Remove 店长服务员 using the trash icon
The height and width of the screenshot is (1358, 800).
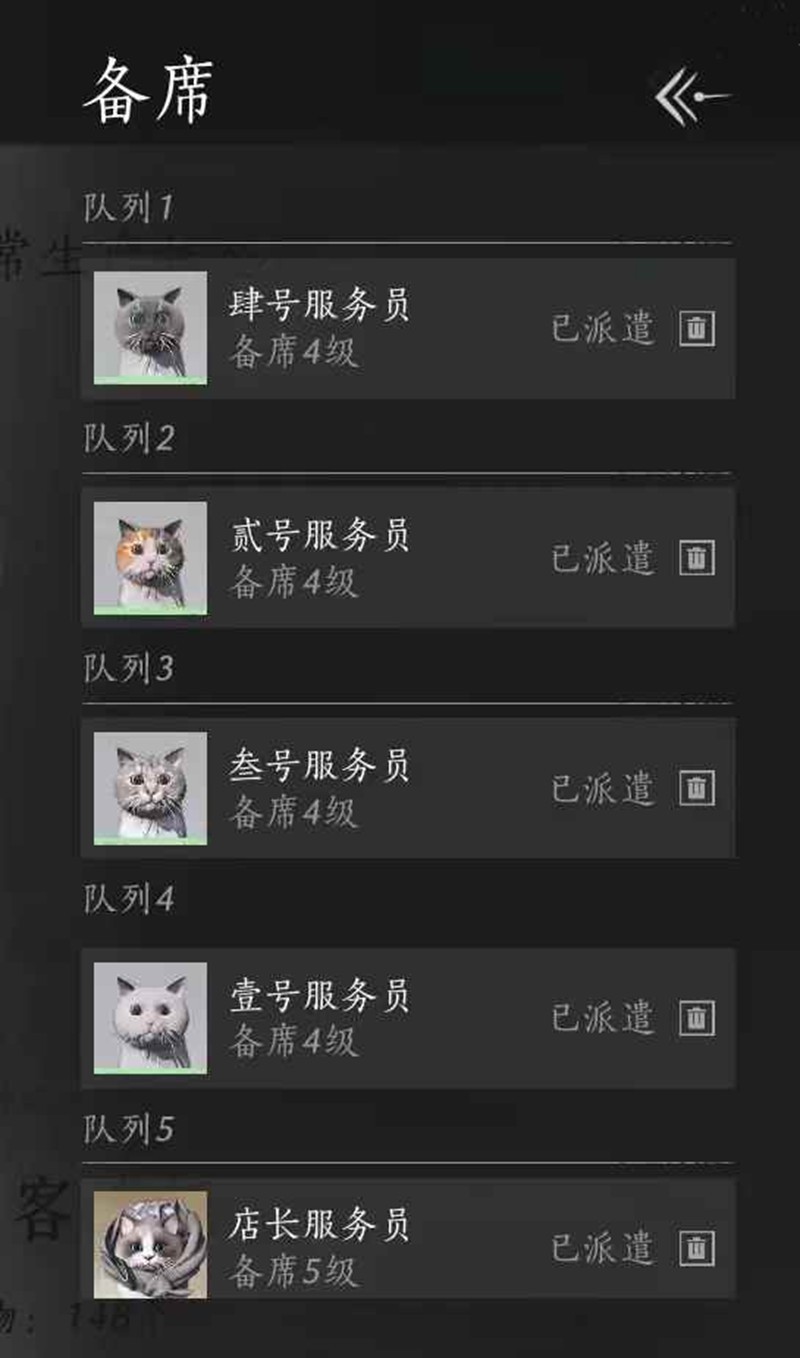tap(697, 1247)
